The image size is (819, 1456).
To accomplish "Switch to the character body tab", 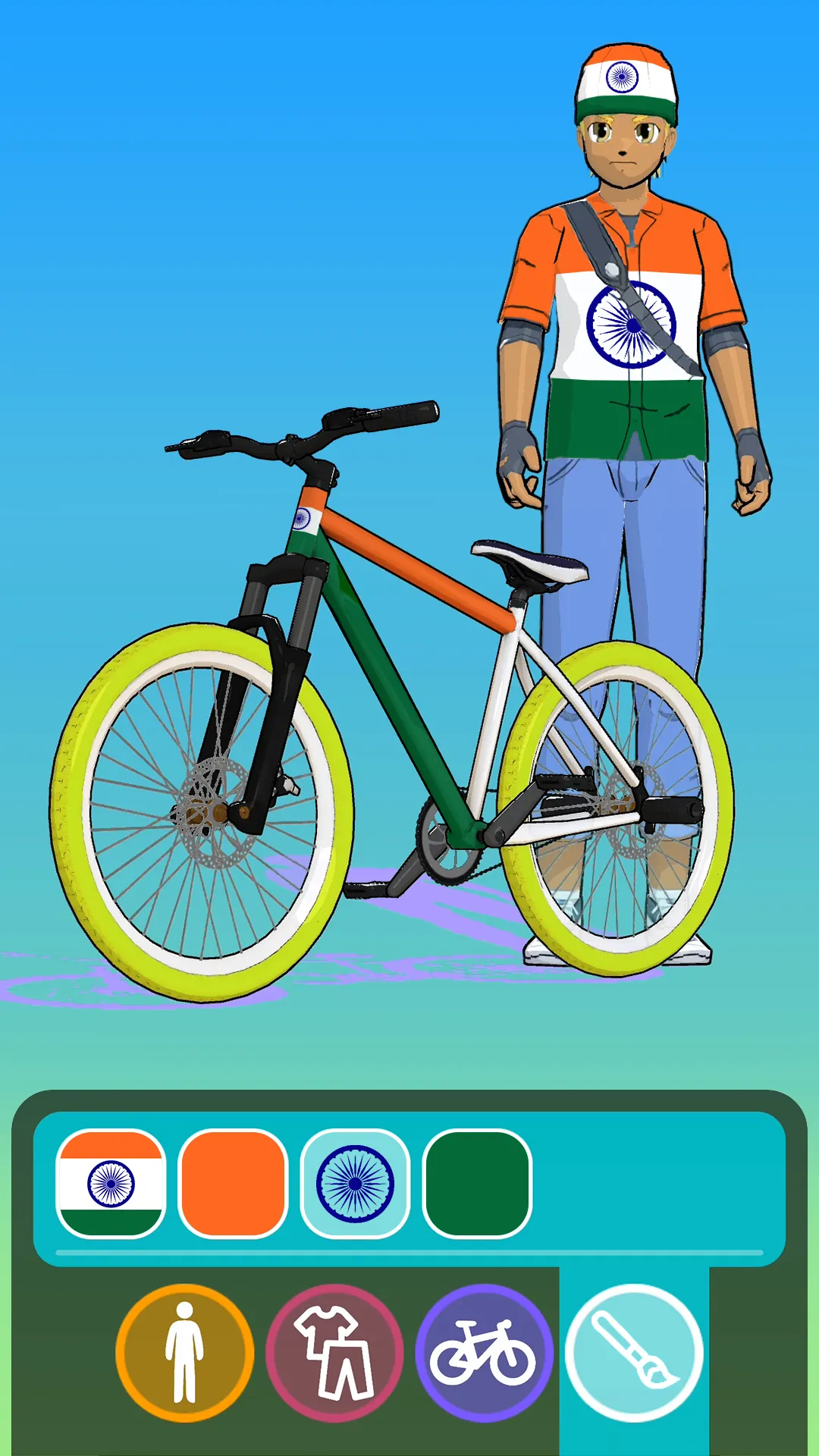I will click(184, 1352).
